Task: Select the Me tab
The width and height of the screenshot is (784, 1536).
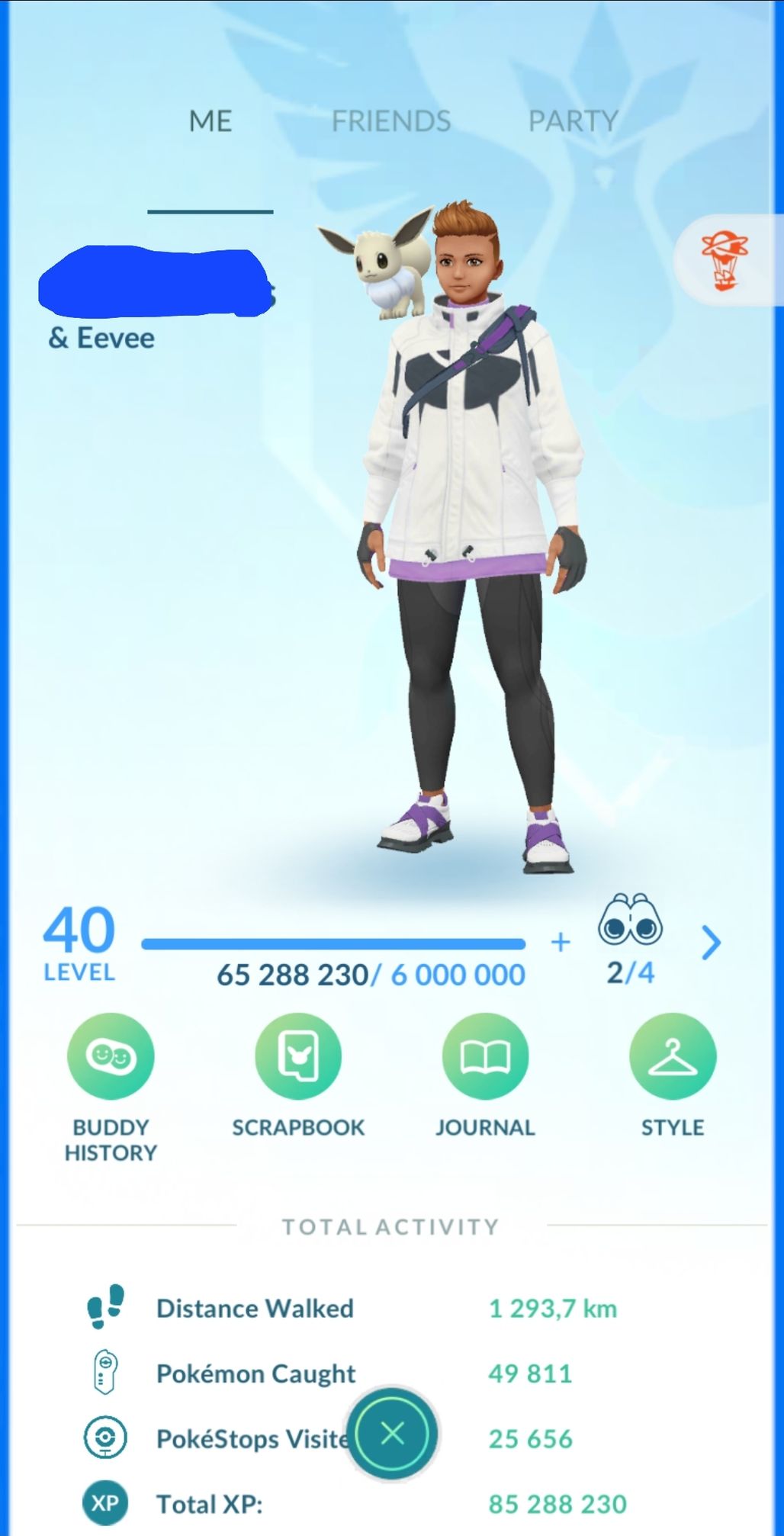Action: coord(210,121)
